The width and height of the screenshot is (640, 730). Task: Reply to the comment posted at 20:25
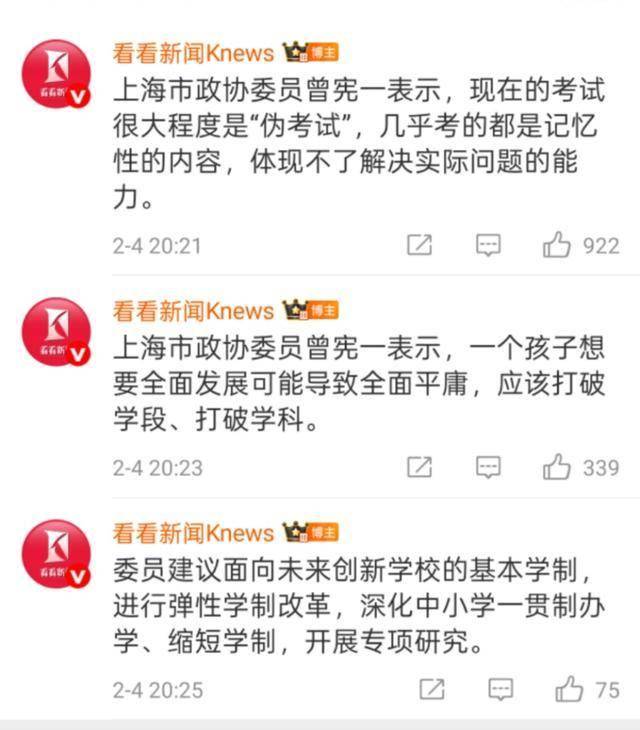point(500,689)
